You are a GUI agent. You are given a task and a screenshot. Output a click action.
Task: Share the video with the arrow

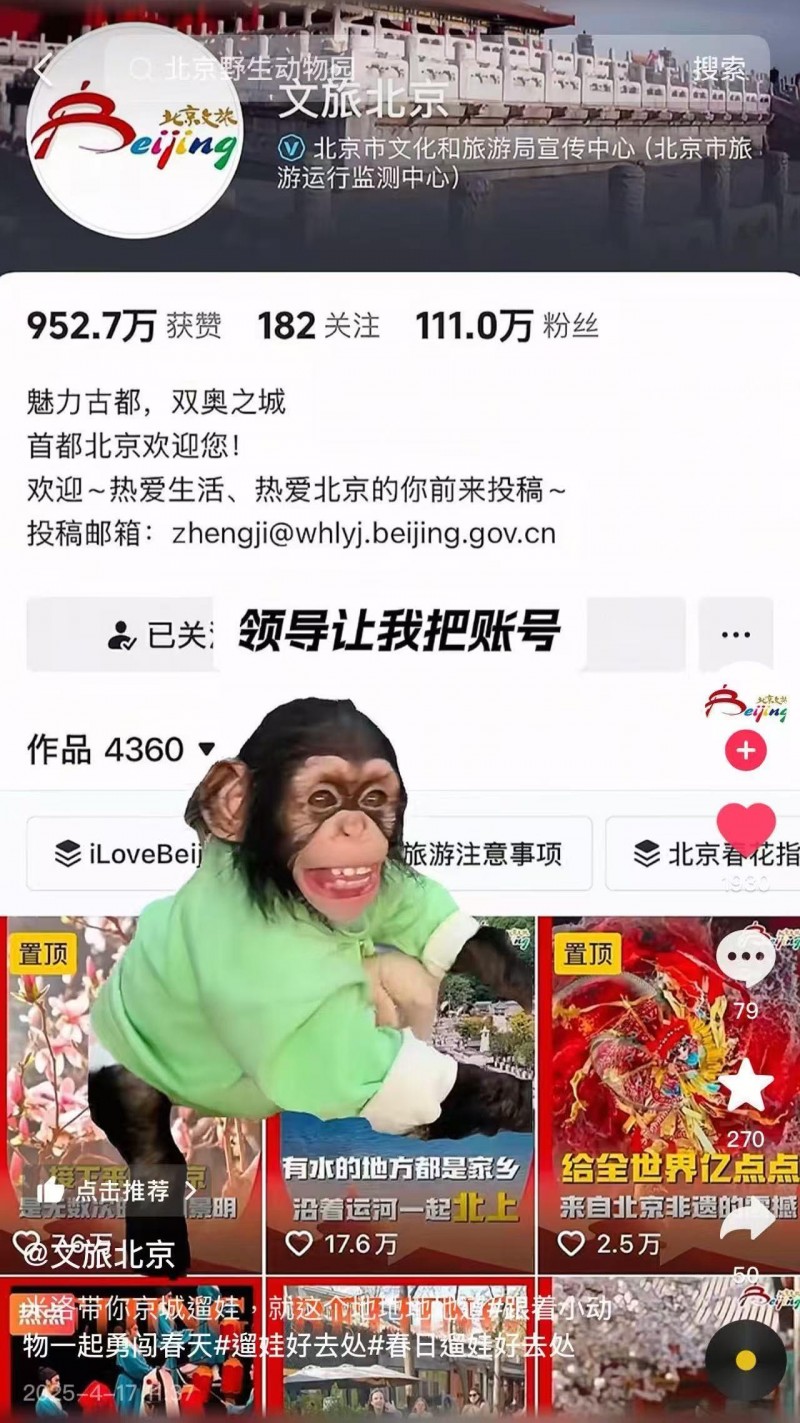tap(746, 1221)
